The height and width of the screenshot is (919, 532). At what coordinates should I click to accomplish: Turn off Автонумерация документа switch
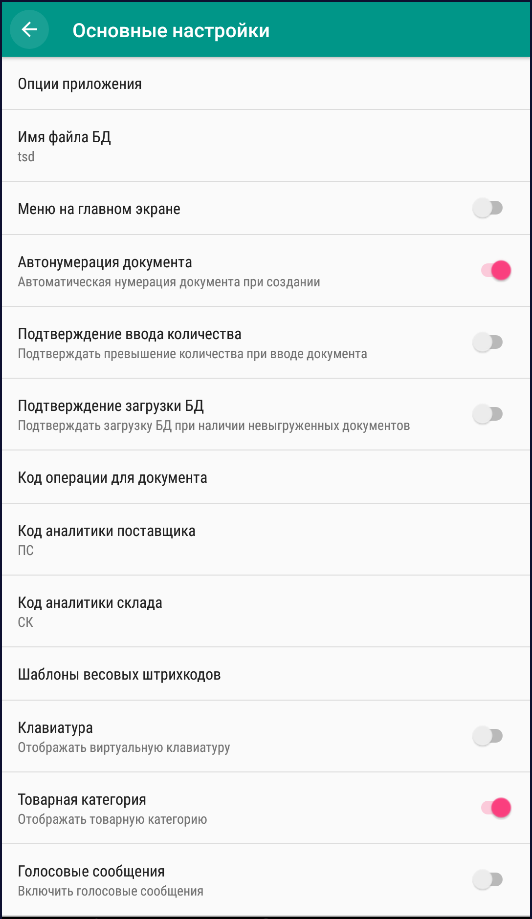[x=496, y=270]
